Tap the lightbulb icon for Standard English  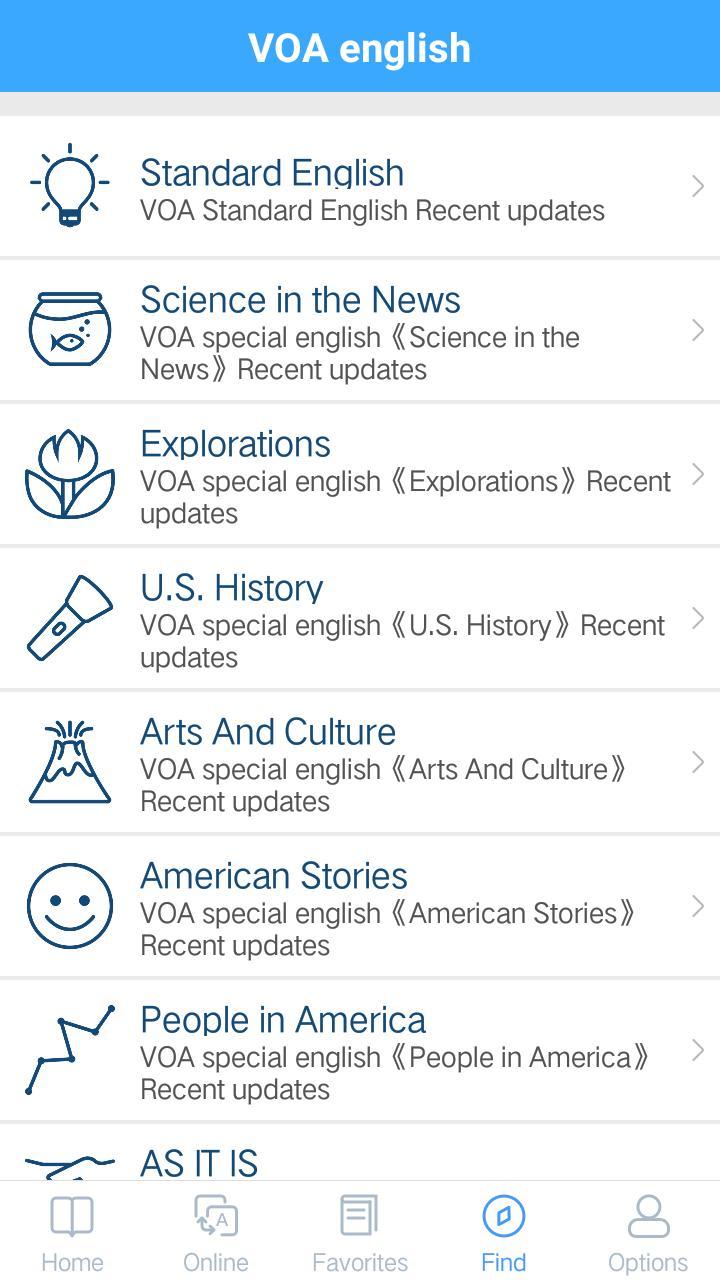coord(69,184)
